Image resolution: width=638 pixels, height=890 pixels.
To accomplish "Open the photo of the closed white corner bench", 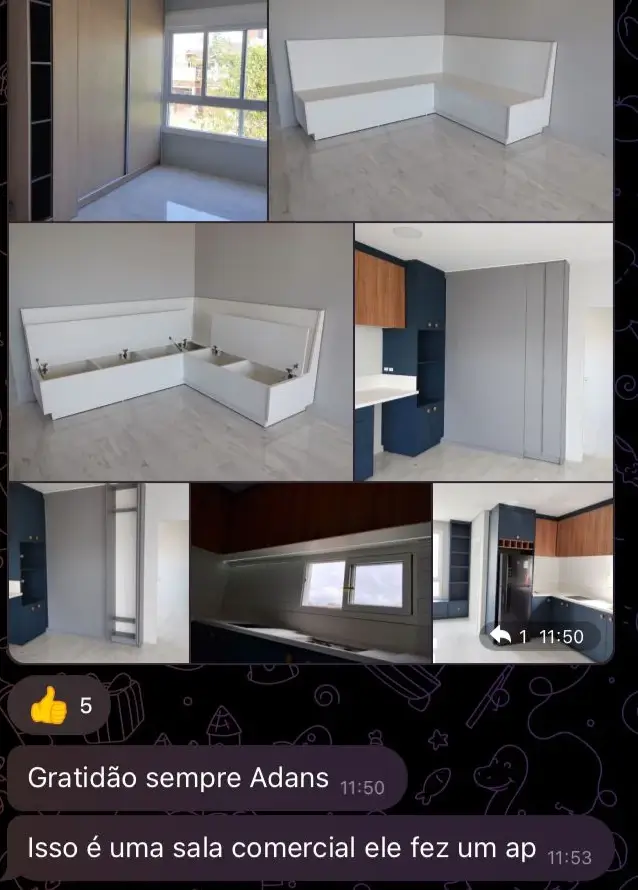I will (440, 110).
